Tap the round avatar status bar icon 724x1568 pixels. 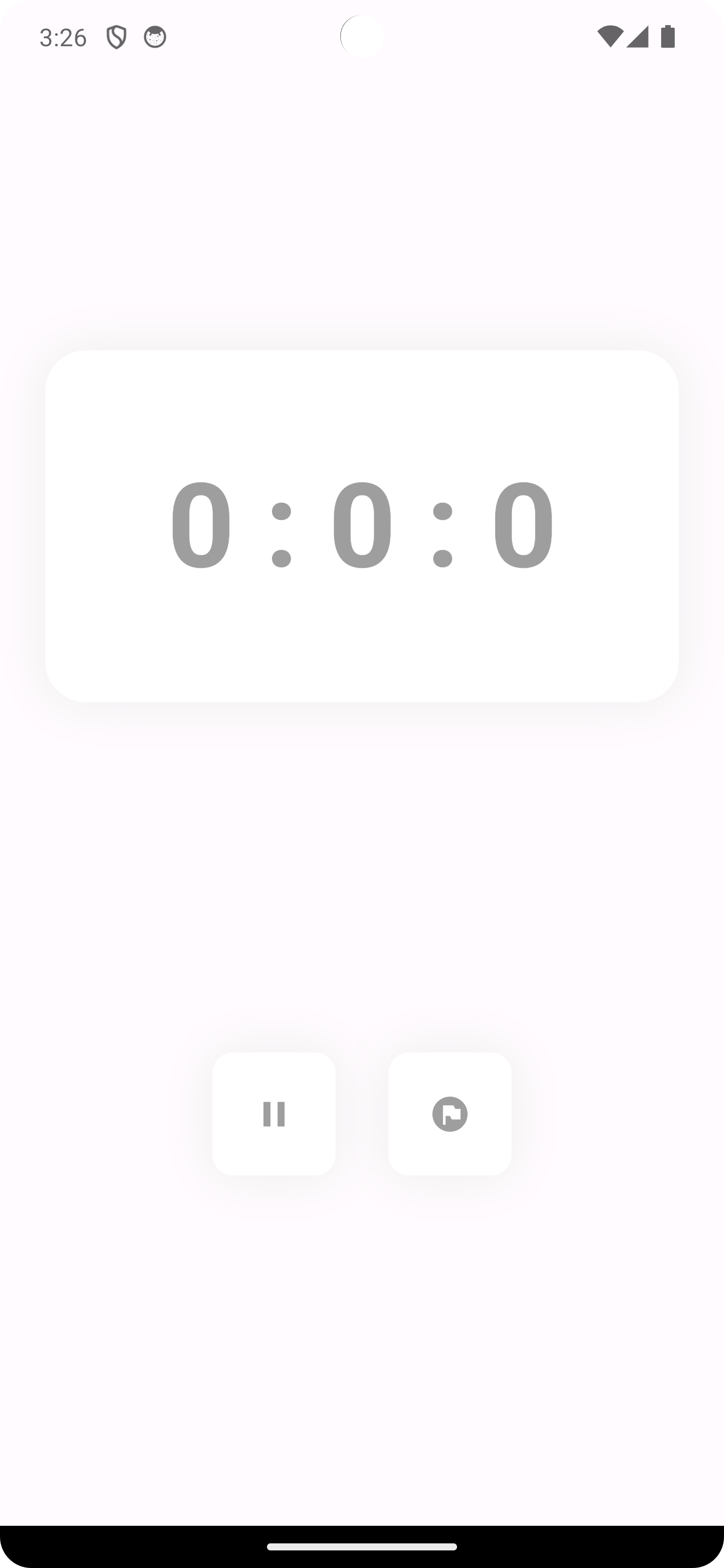pos(156,38)
